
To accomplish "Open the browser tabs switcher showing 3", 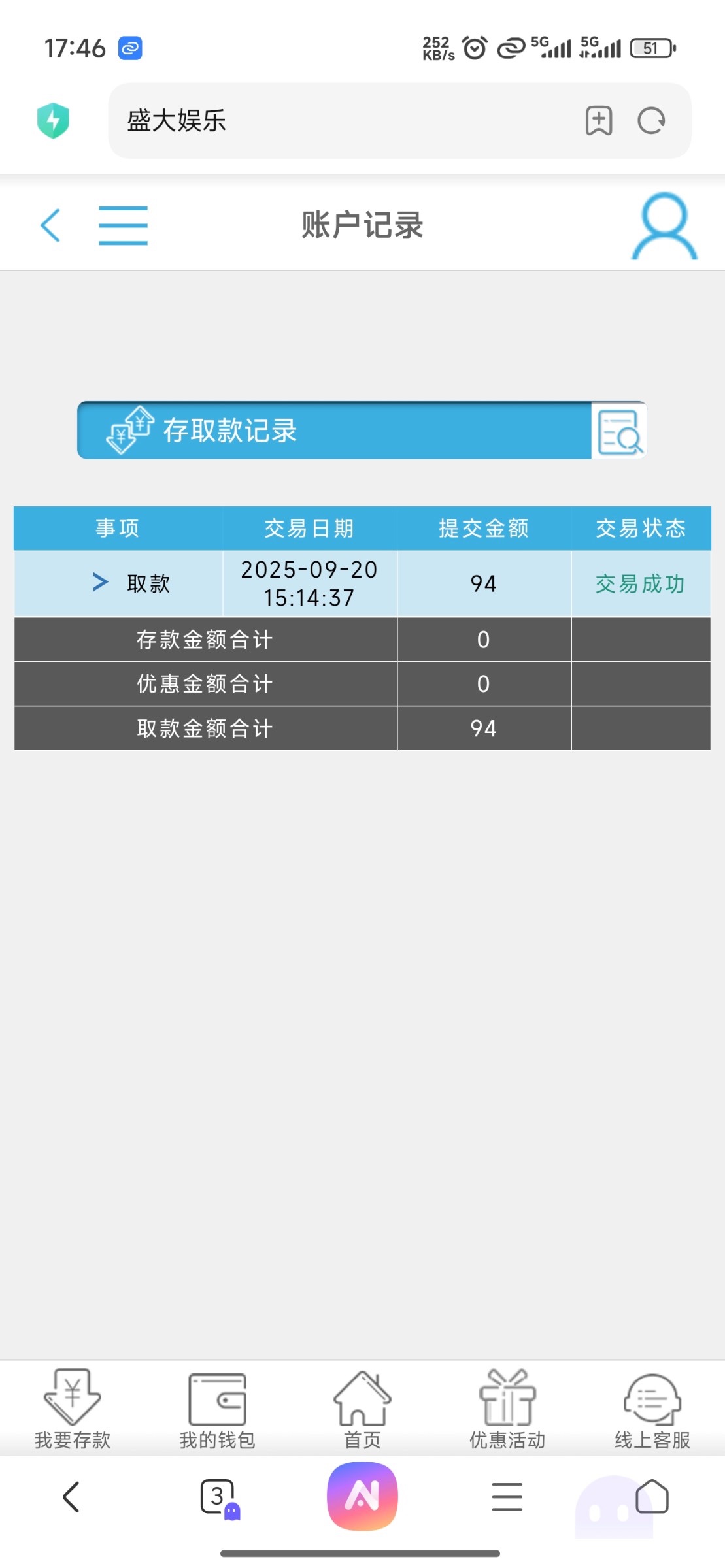I will (218, 1496).
